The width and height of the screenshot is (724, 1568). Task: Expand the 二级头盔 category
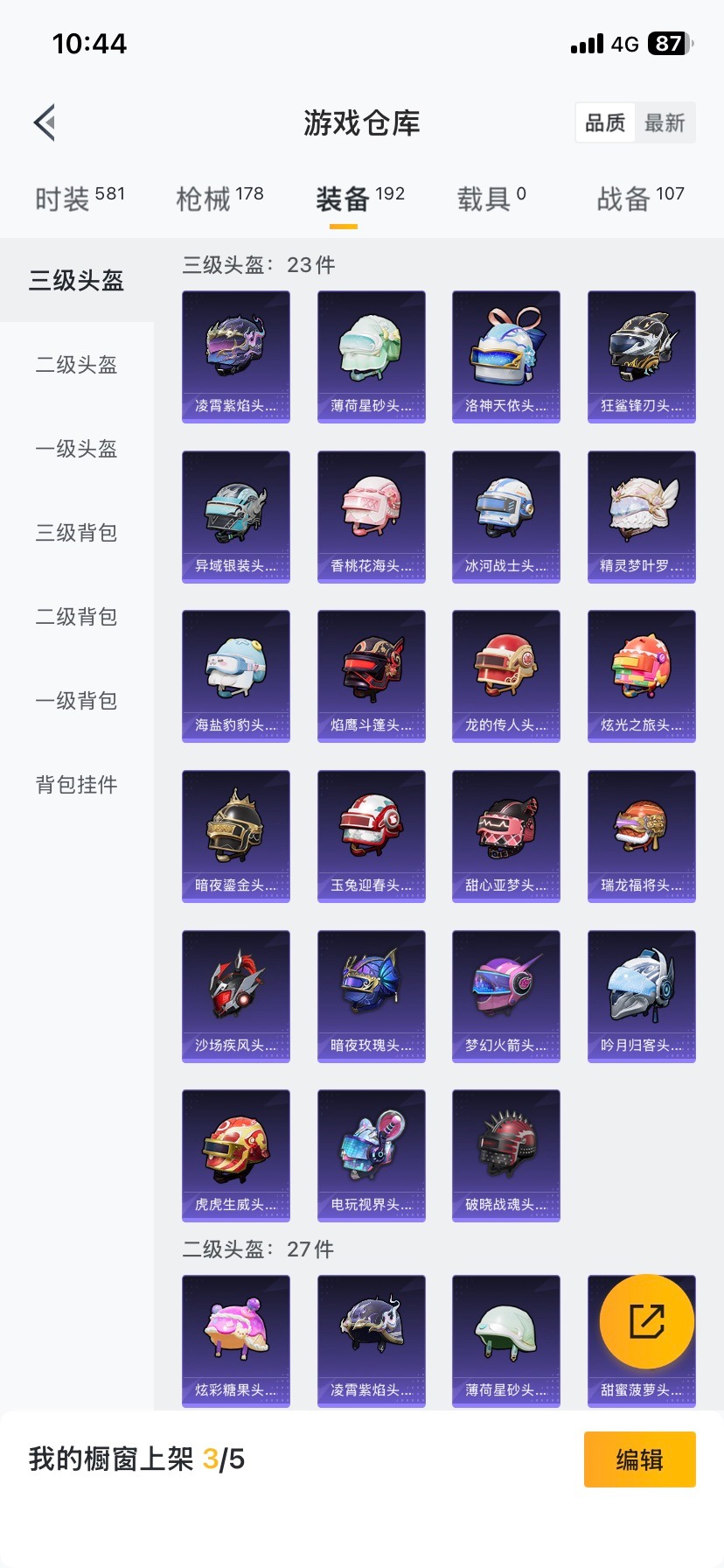coord(74,366)
